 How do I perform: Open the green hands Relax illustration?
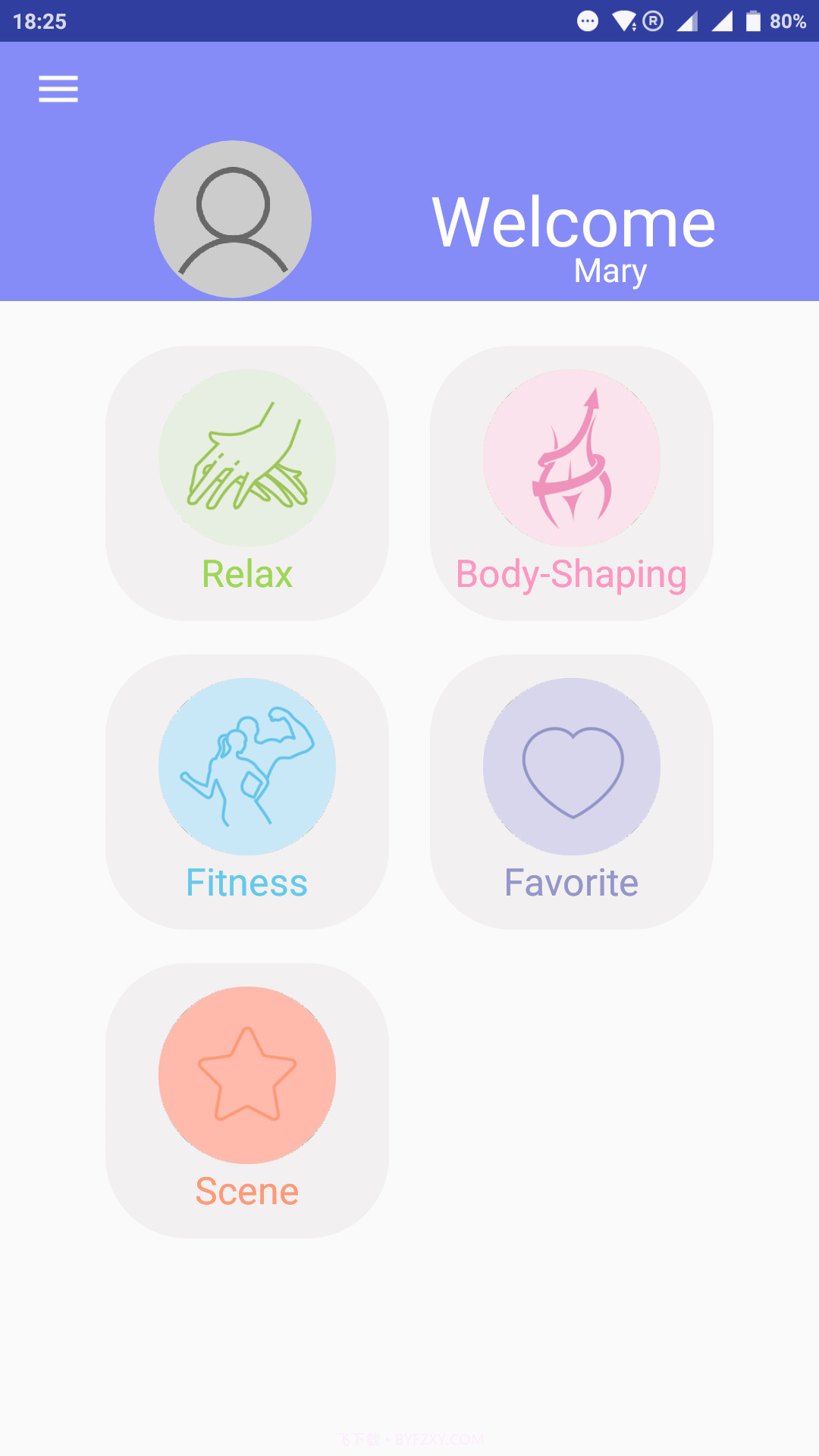[246, 459]
